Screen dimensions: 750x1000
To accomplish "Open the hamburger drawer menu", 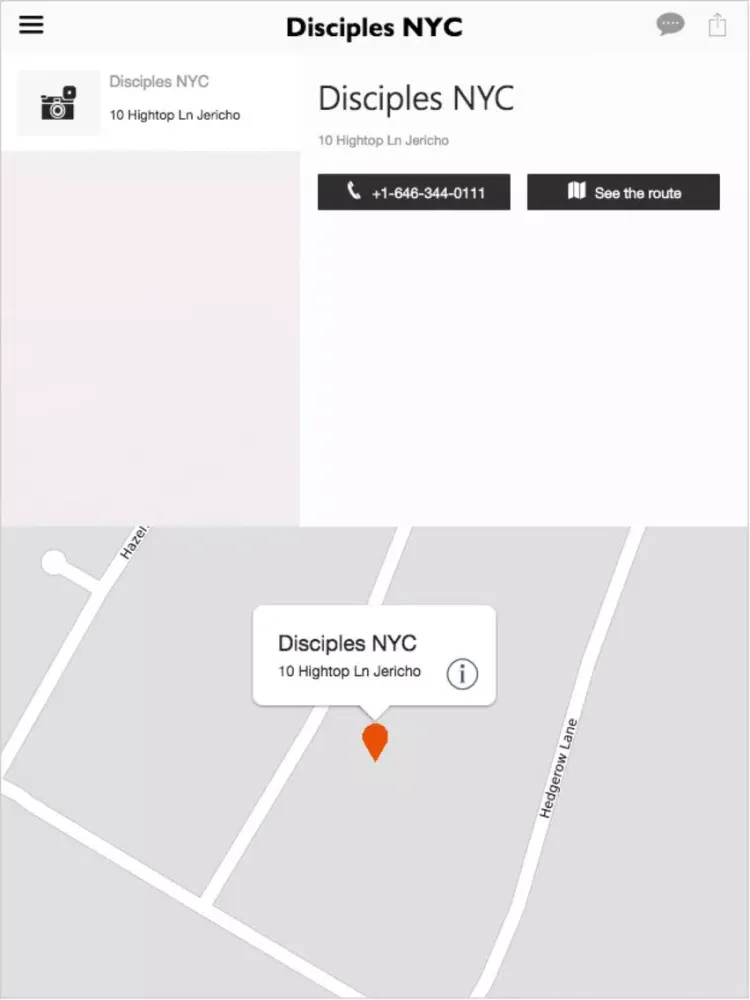I will [x=32, y=25].
